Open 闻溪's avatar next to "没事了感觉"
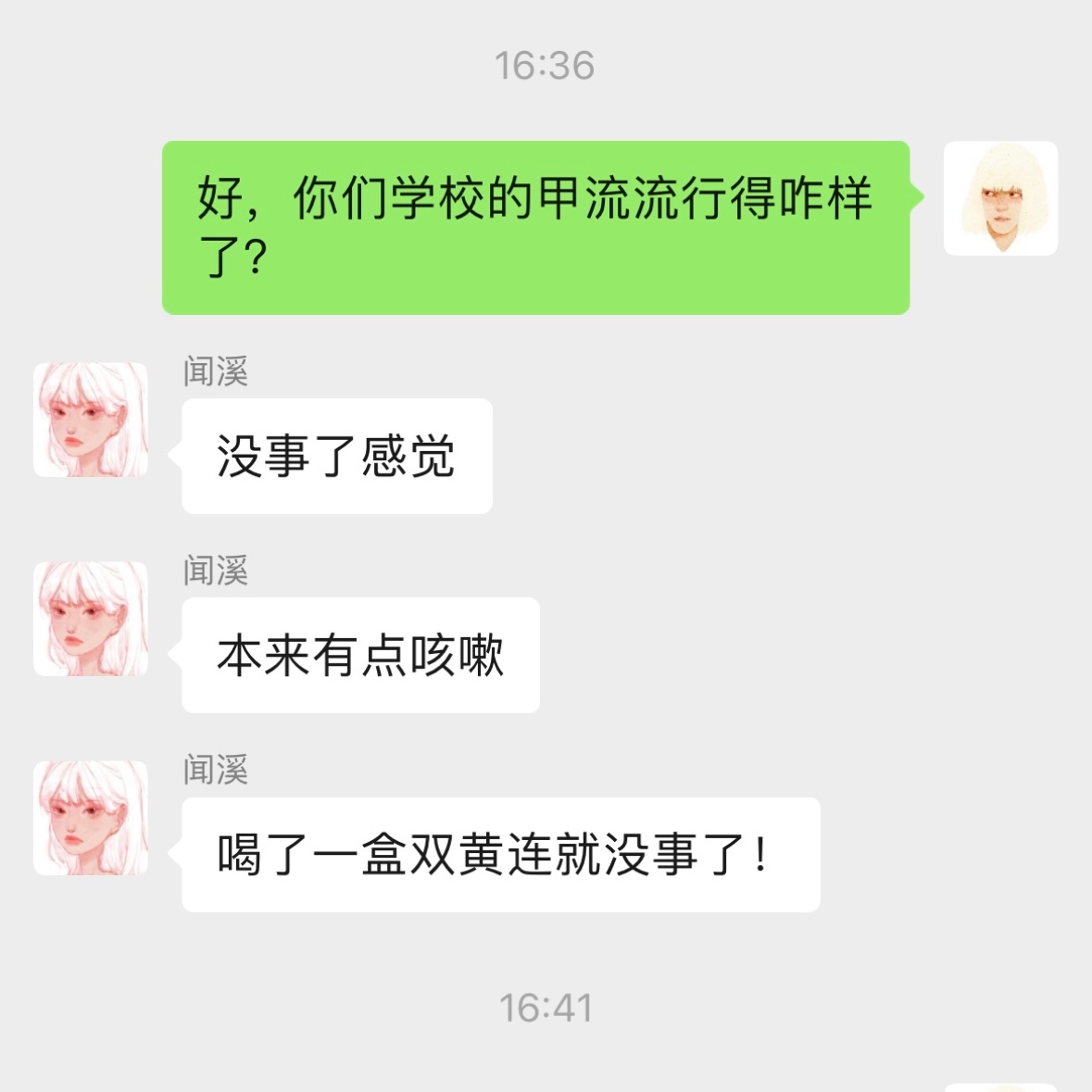This screenshot has width=1092, height=1092. [91, 420]
